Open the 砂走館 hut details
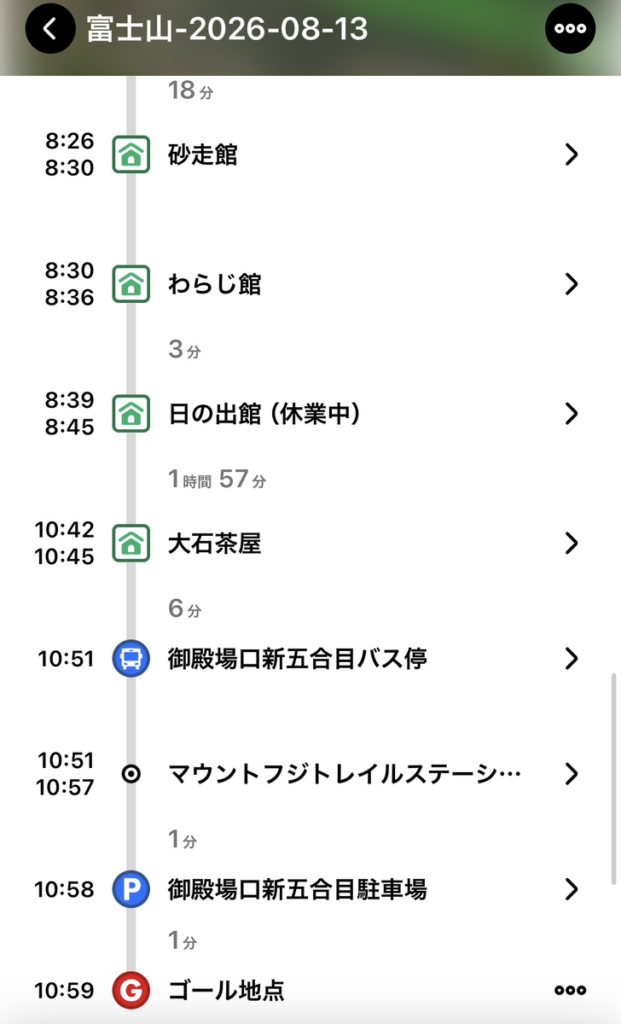Viewport: 621px width, 1024px height. pos(310,155)
